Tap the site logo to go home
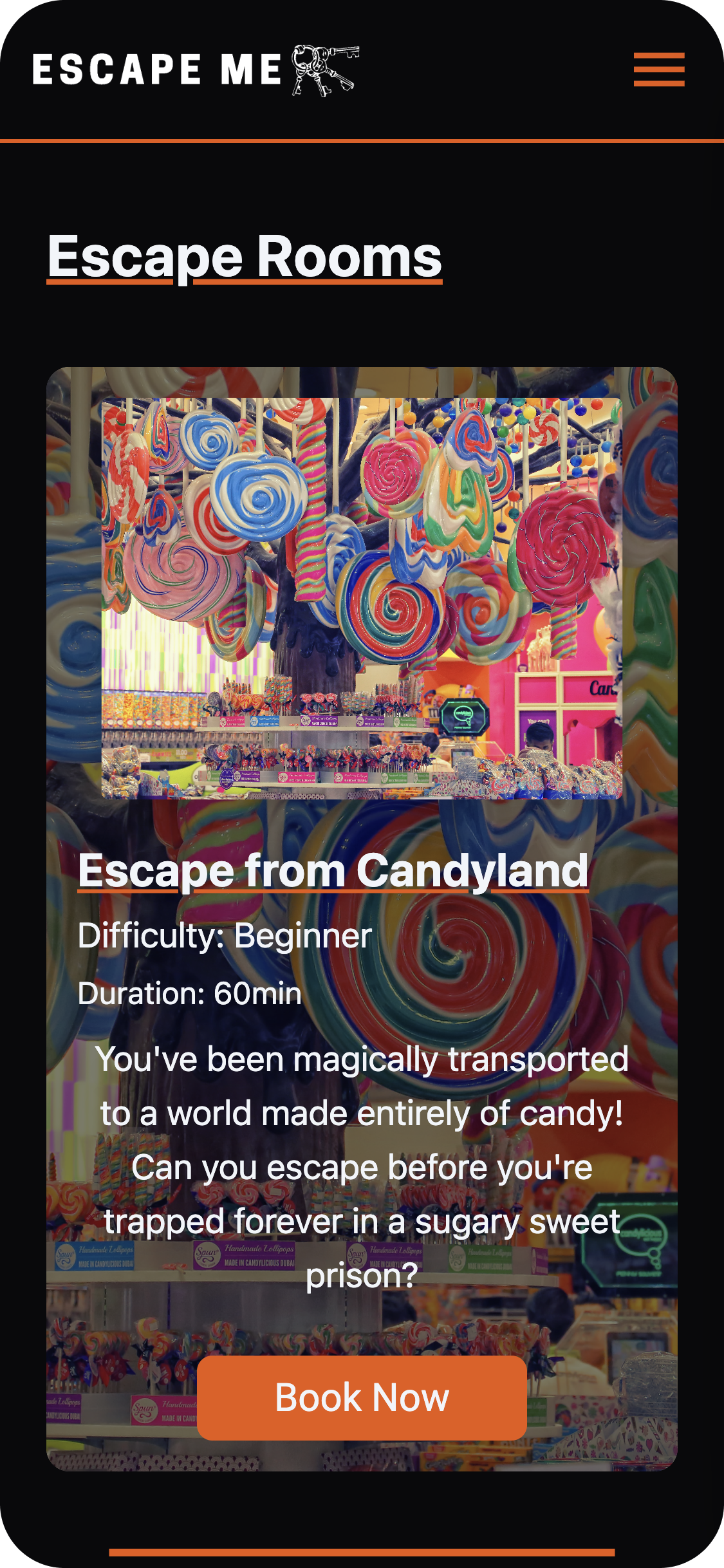724x1568 pixels. pos(156,68)
